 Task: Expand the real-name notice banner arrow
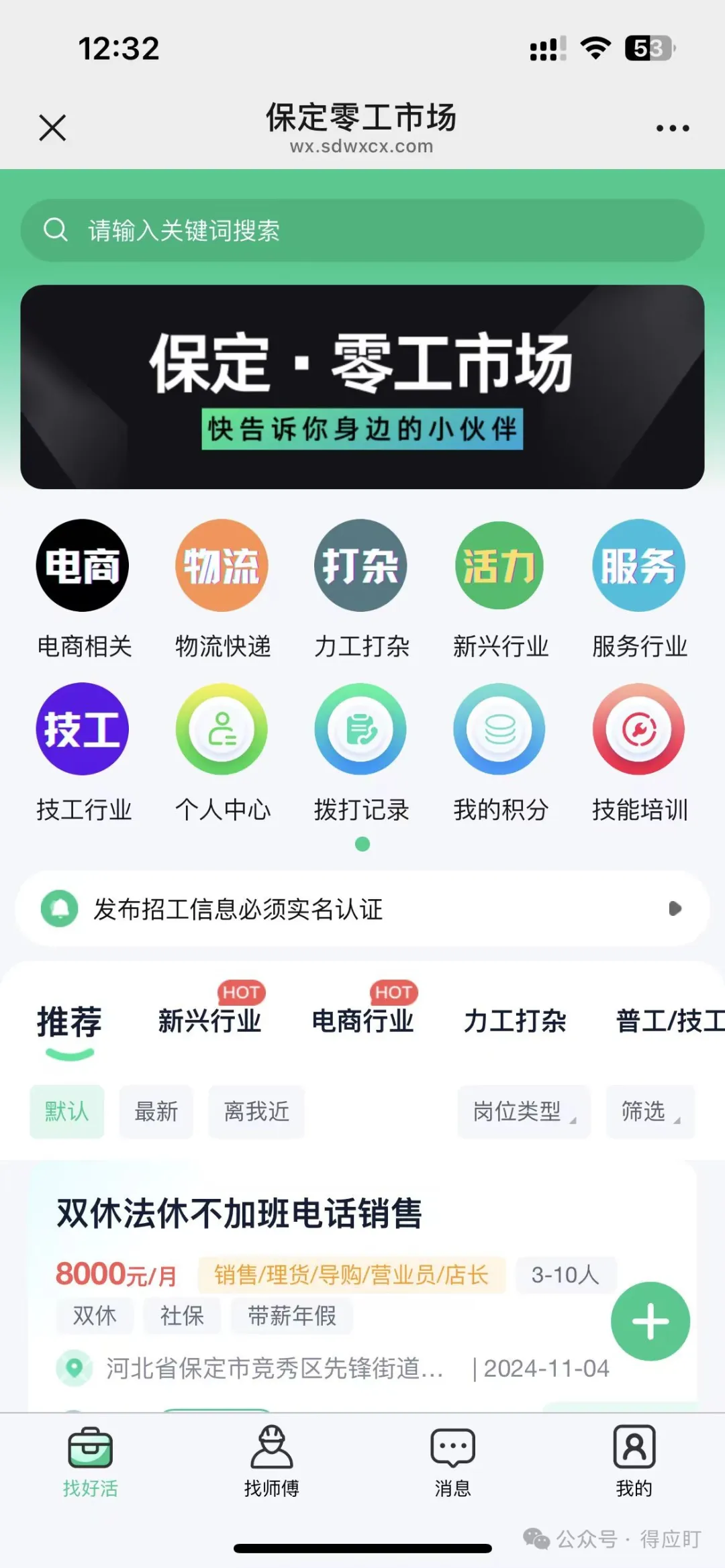[674, 910]
